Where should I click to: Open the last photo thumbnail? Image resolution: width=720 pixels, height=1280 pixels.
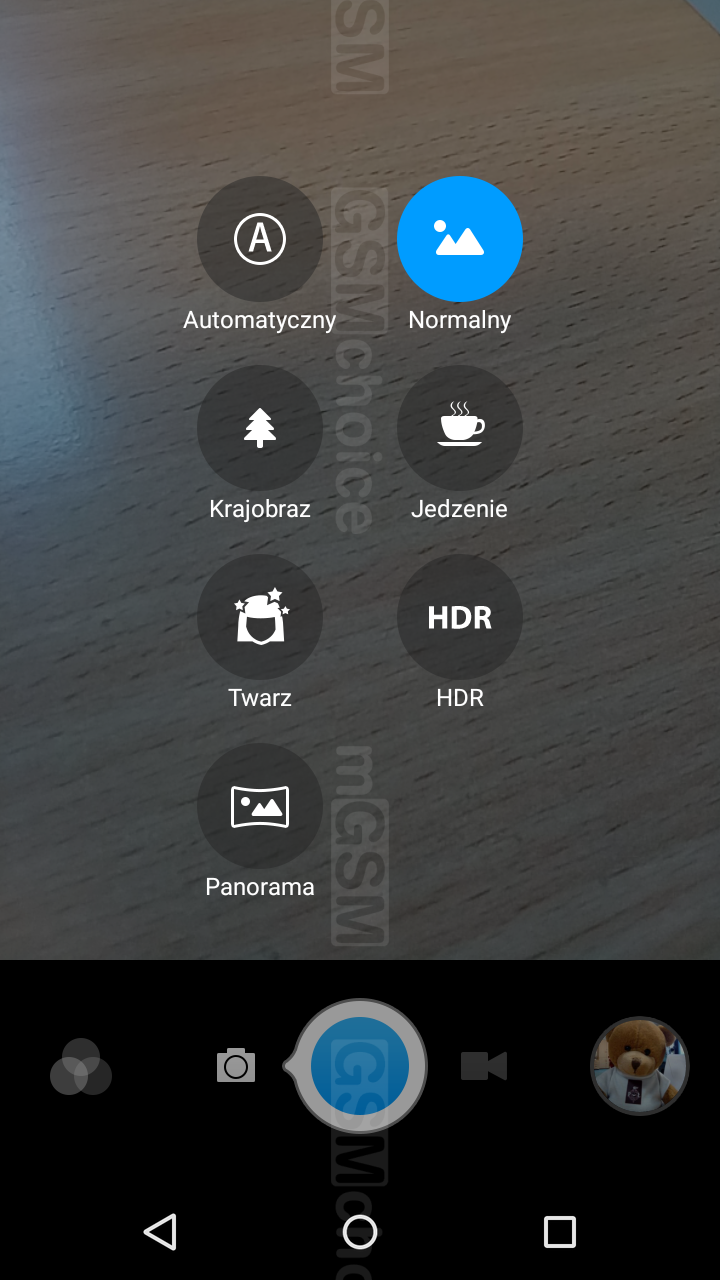(640, 1066)
